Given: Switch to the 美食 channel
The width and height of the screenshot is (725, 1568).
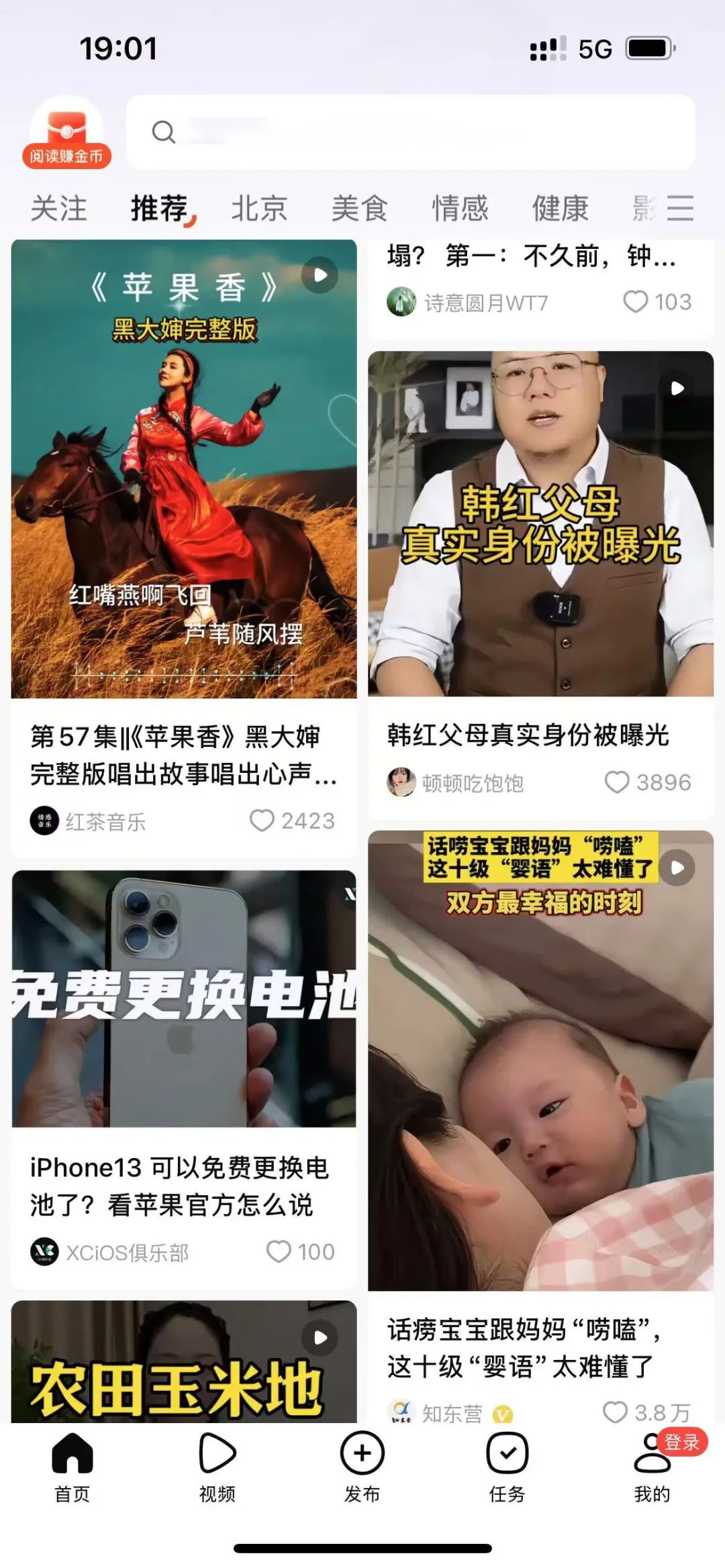Looking at the screenshot, I should [360, 208].
